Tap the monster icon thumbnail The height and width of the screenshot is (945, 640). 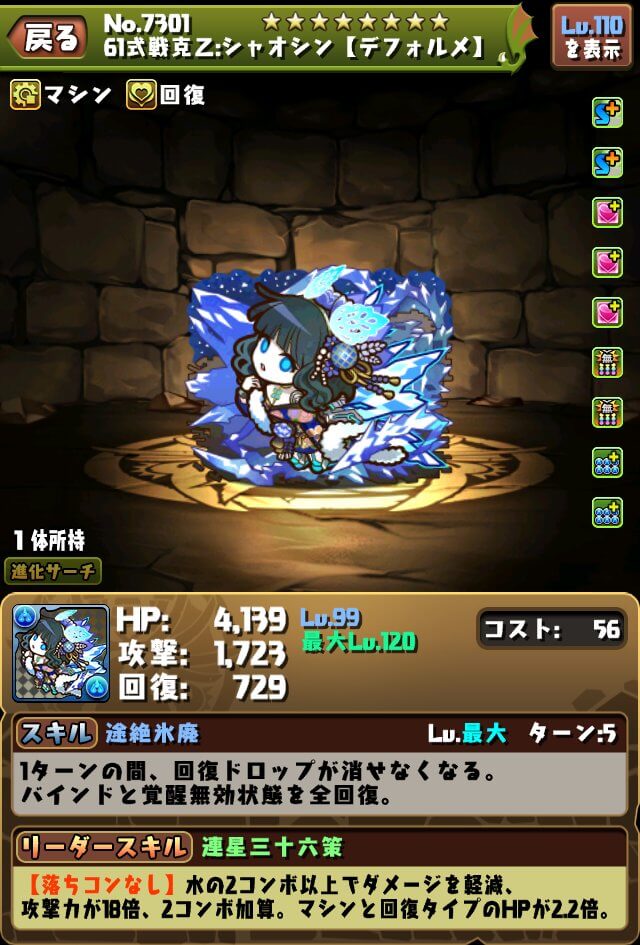click(x=60, y=652)
